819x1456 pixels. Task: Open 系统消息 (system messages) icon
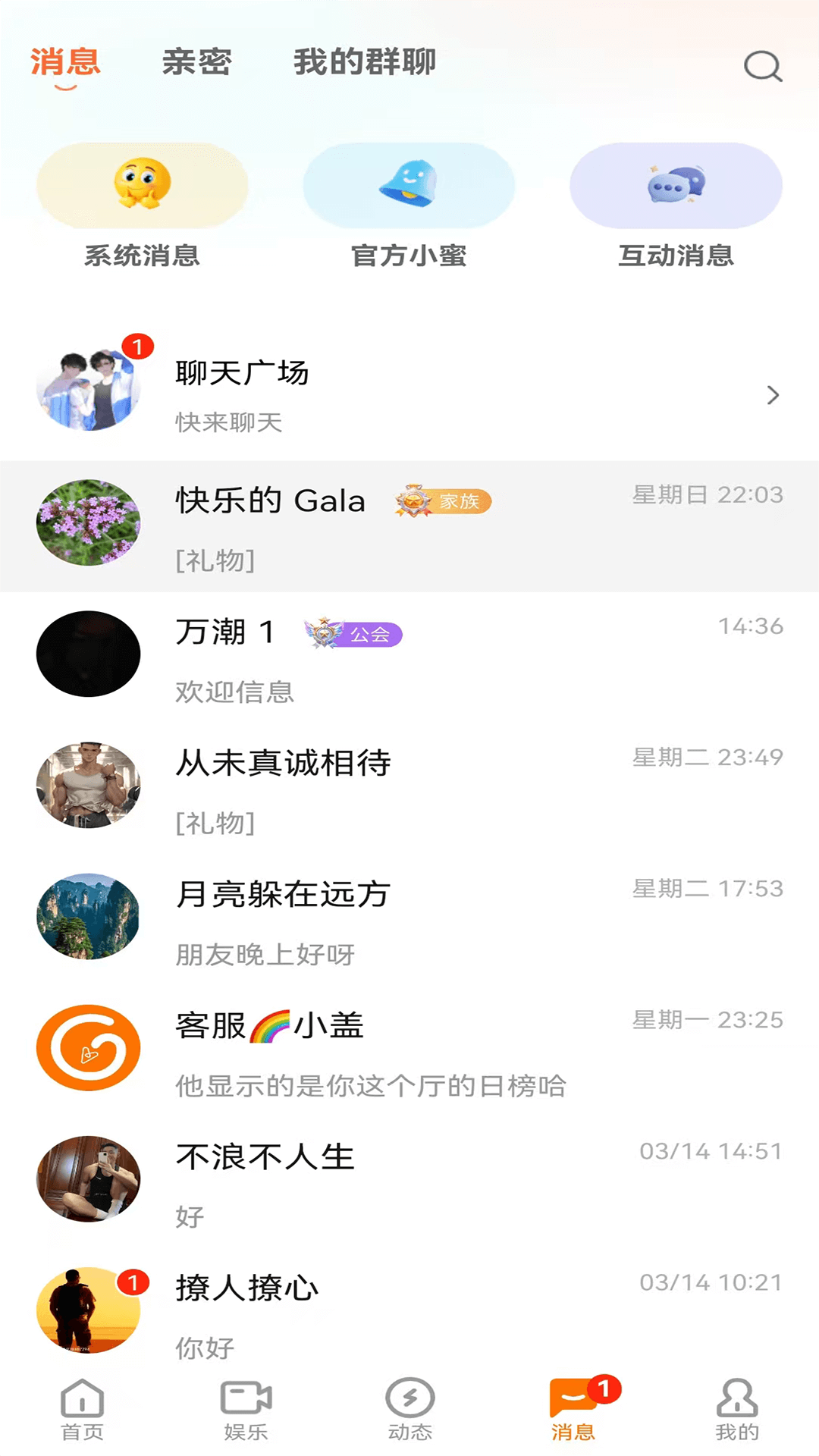pos(143,186)
